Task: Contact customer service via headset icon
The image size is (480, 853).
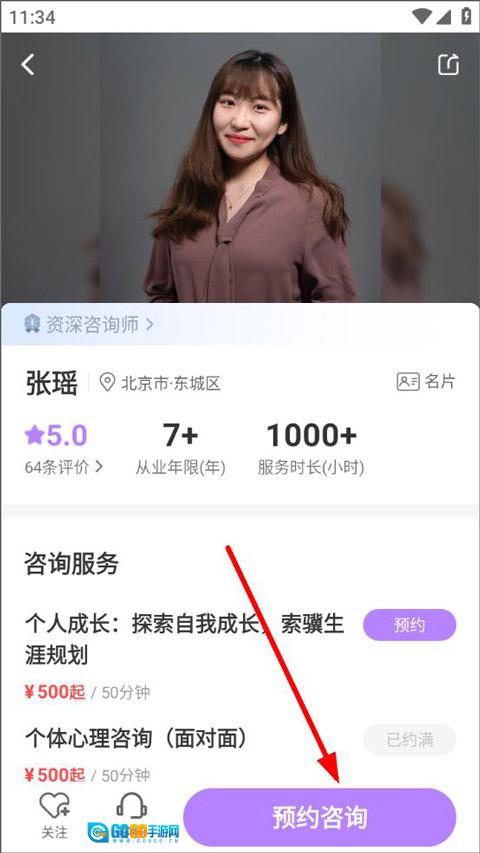Action: 132,806
